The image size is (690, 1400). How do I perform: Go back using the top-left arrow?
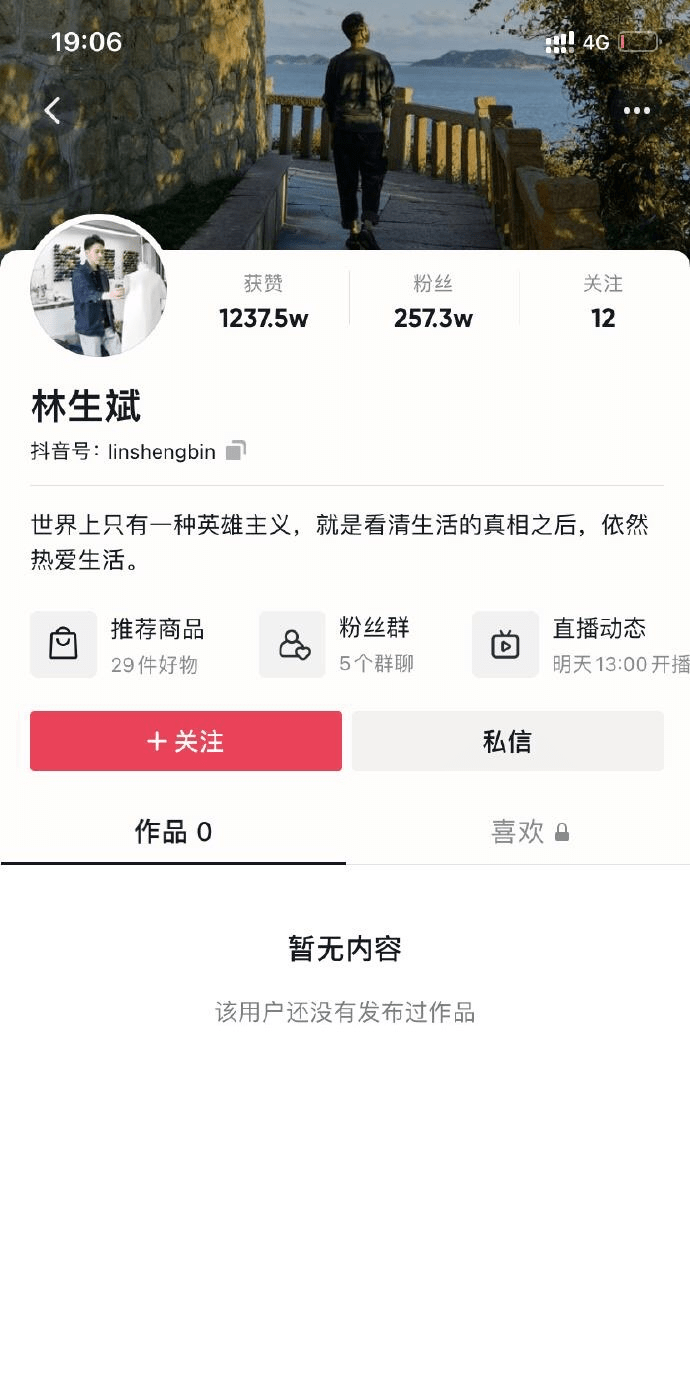pos(53,110)
